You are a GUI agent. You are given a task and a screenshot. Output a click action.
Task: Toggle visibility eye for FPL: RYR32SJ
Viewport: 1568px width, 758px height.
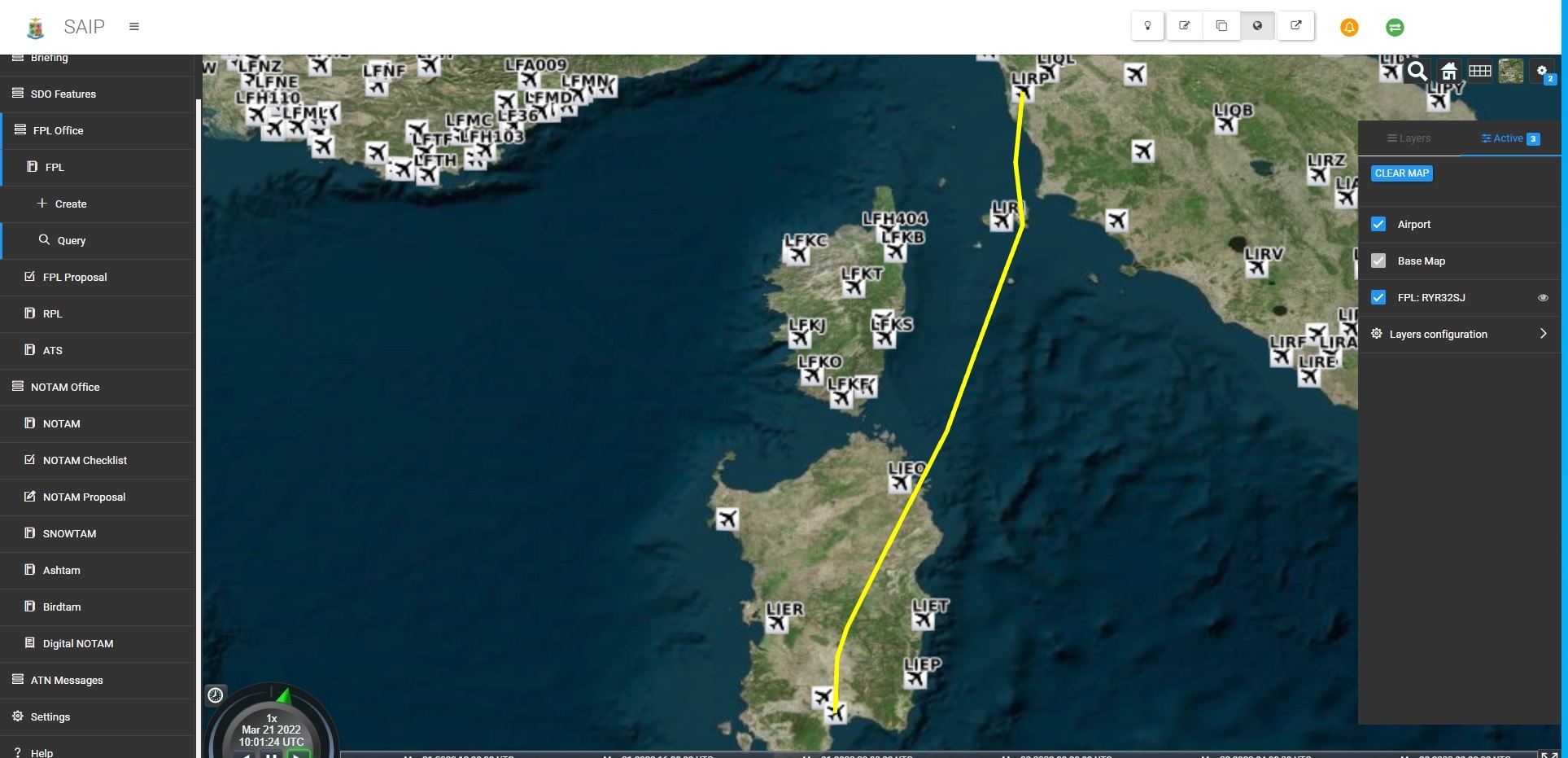1542,298
